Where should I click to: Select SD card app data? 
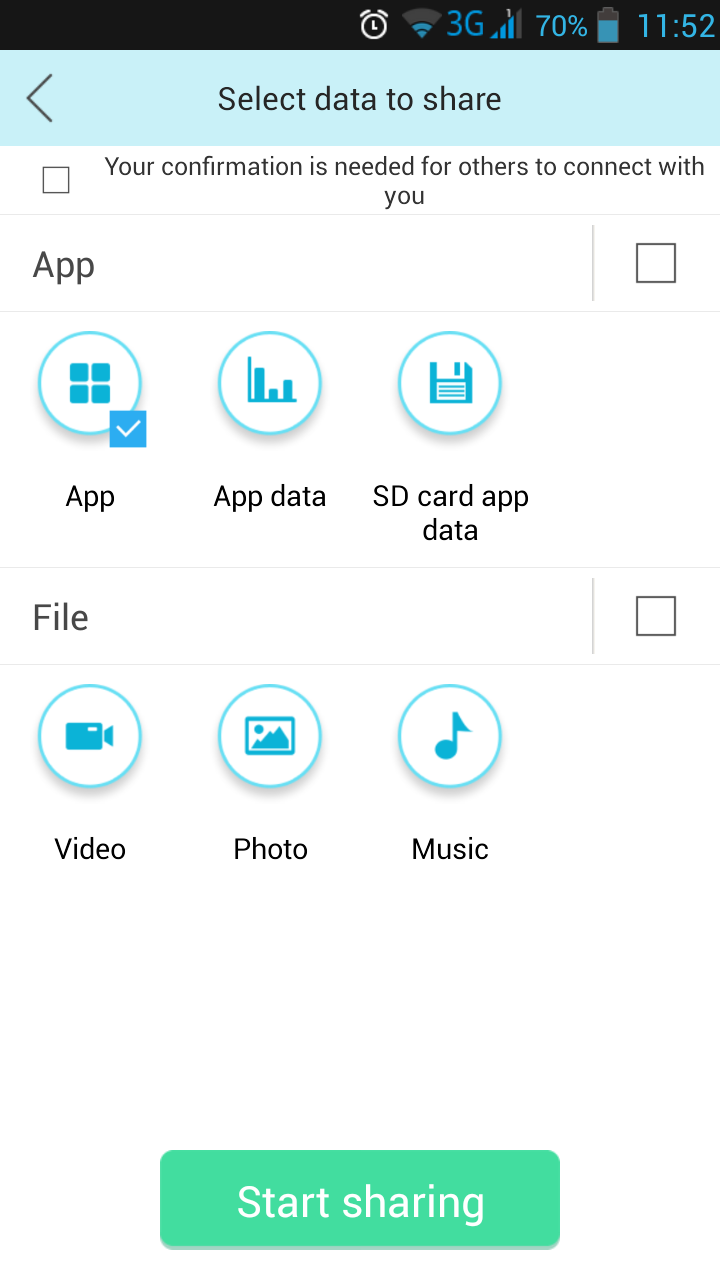click(x=450, y=384)
